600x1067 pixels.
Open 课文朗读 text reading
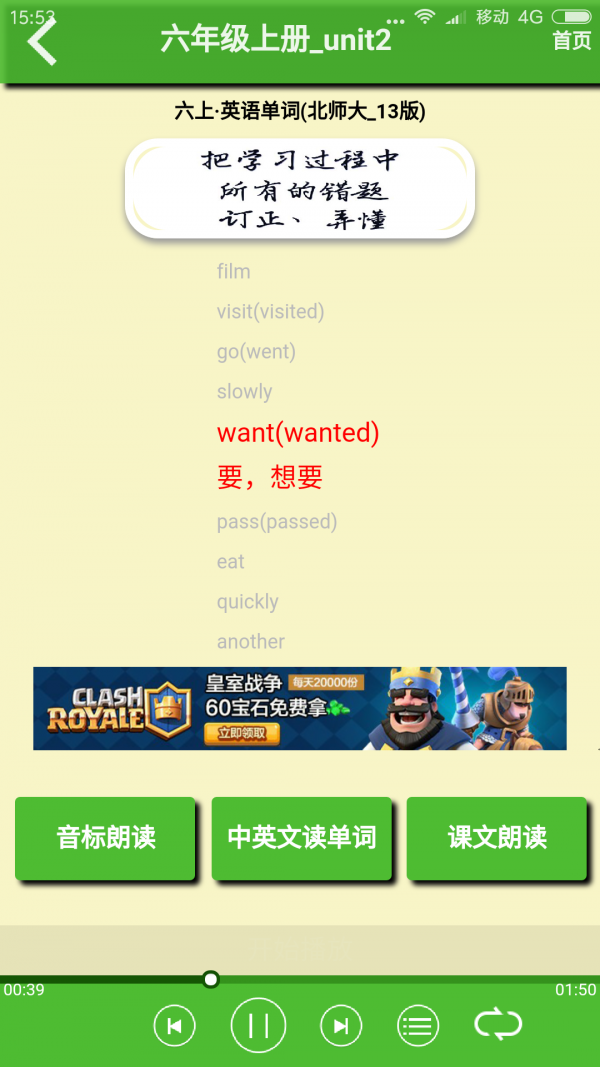pyautogui.click(x=497, y=838)
